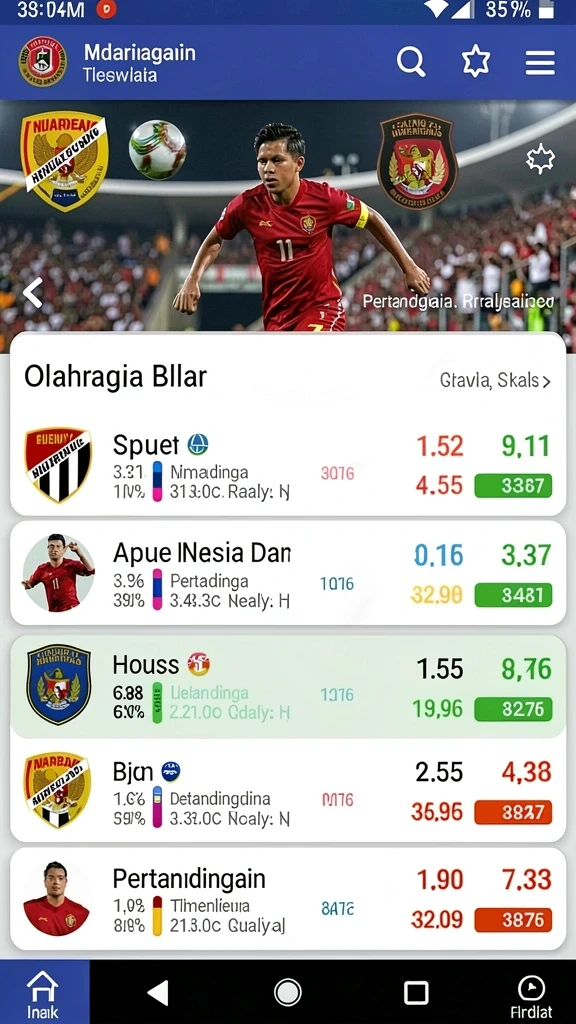This screenshot has height=1024, width=576.
Task: Tap the system back triangle button
Action: (158, 993)
